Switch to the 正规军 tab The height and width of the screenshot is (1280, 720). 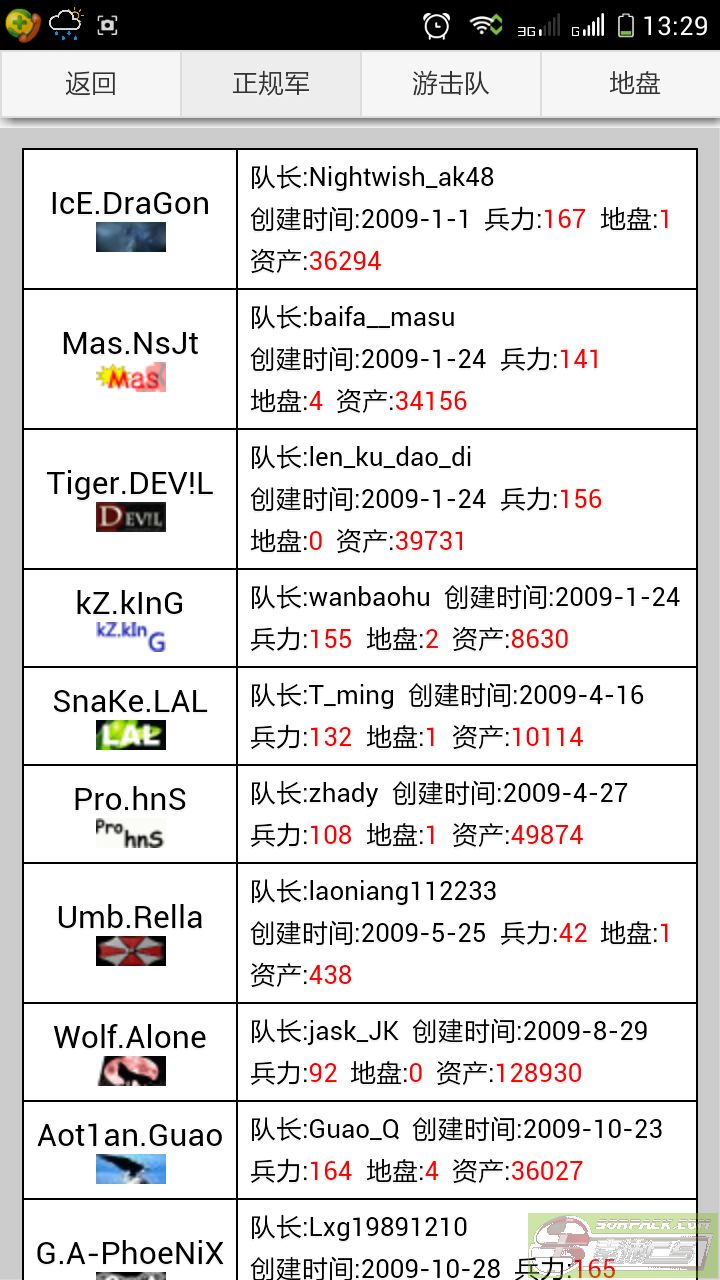click(x=271, y=84)
